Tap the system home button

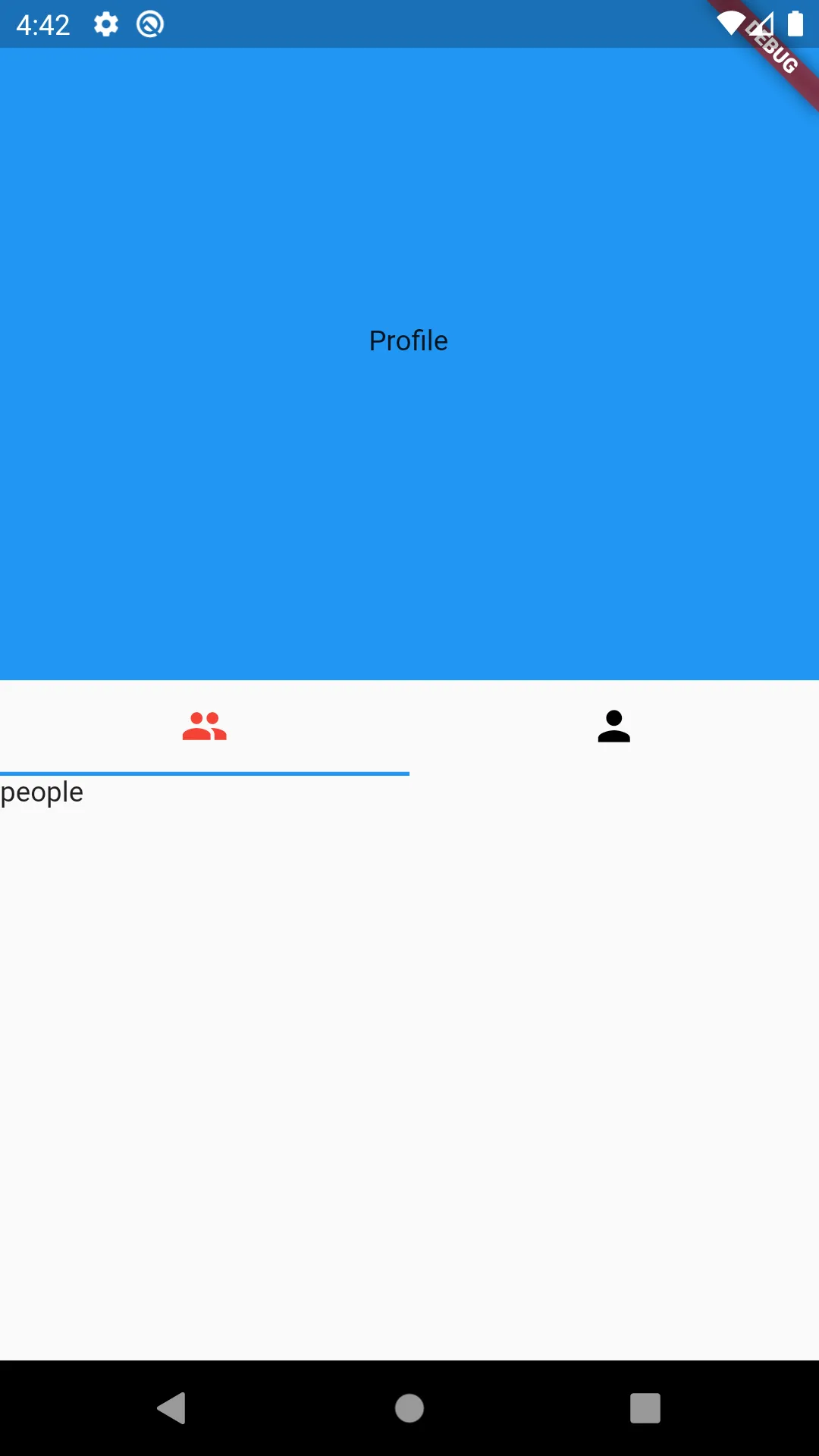pos(409,1408)
